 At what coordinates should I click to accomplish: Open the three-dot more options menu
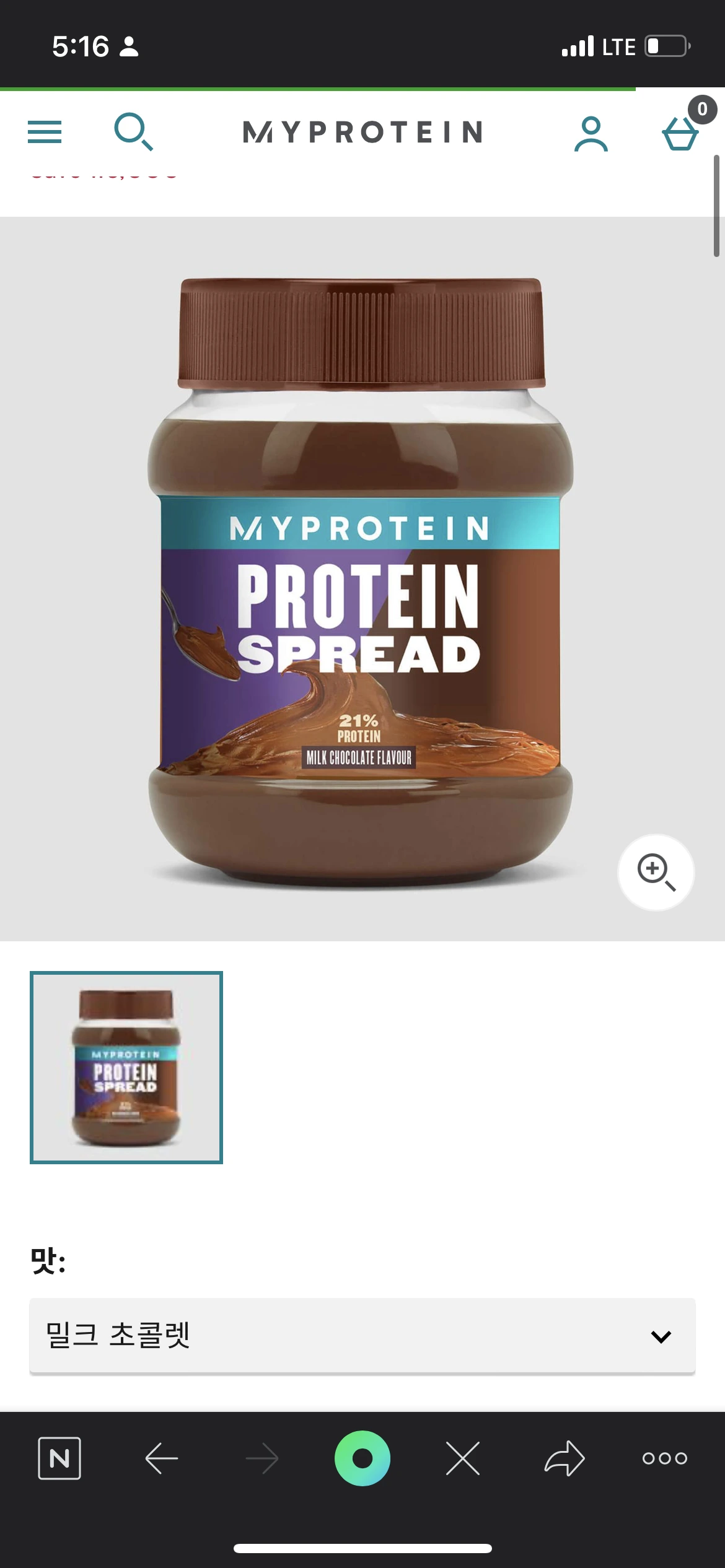664,1458
